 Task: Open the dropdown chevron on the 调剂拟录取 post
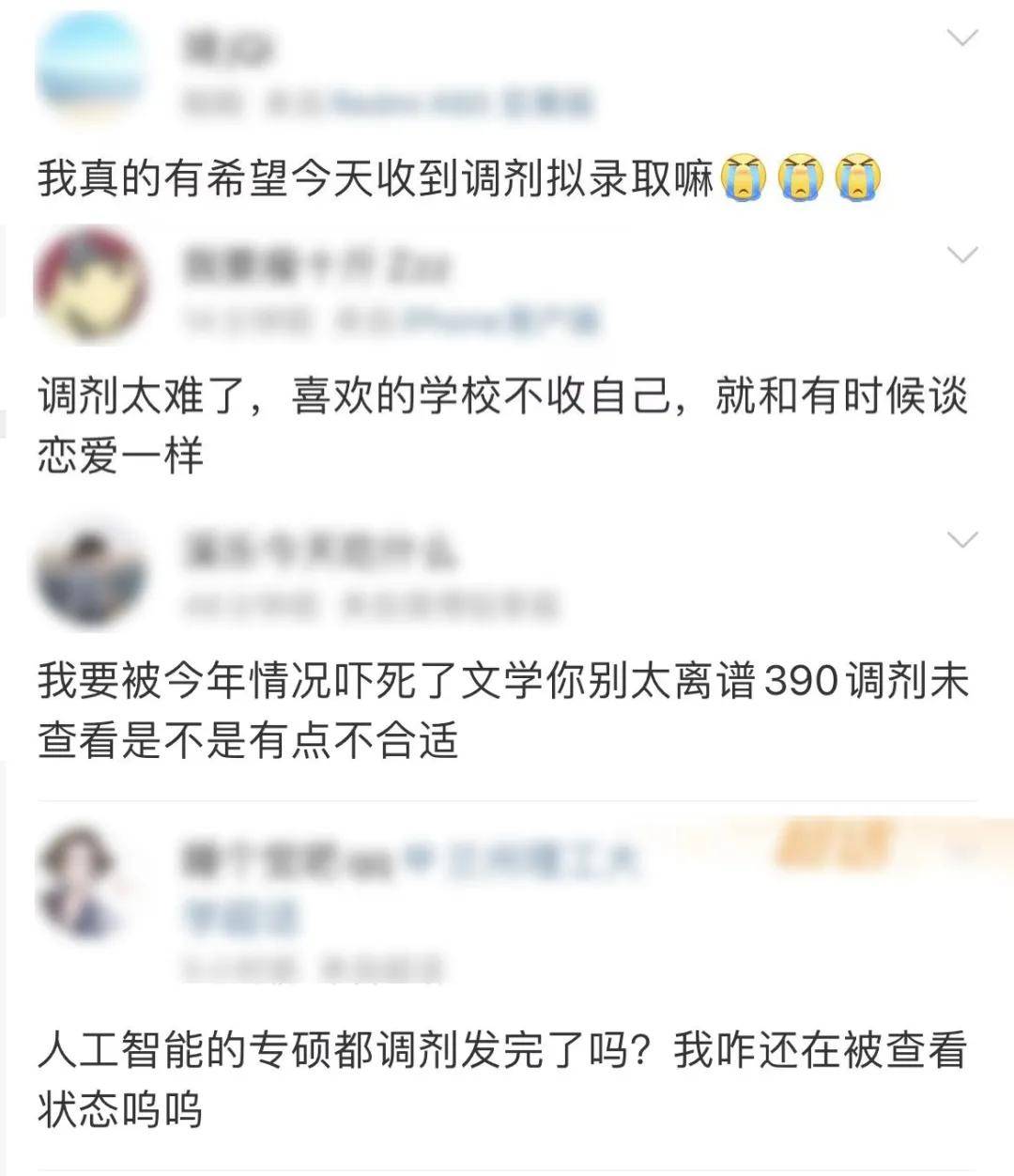pyautogui.click(x=963, y=39)
